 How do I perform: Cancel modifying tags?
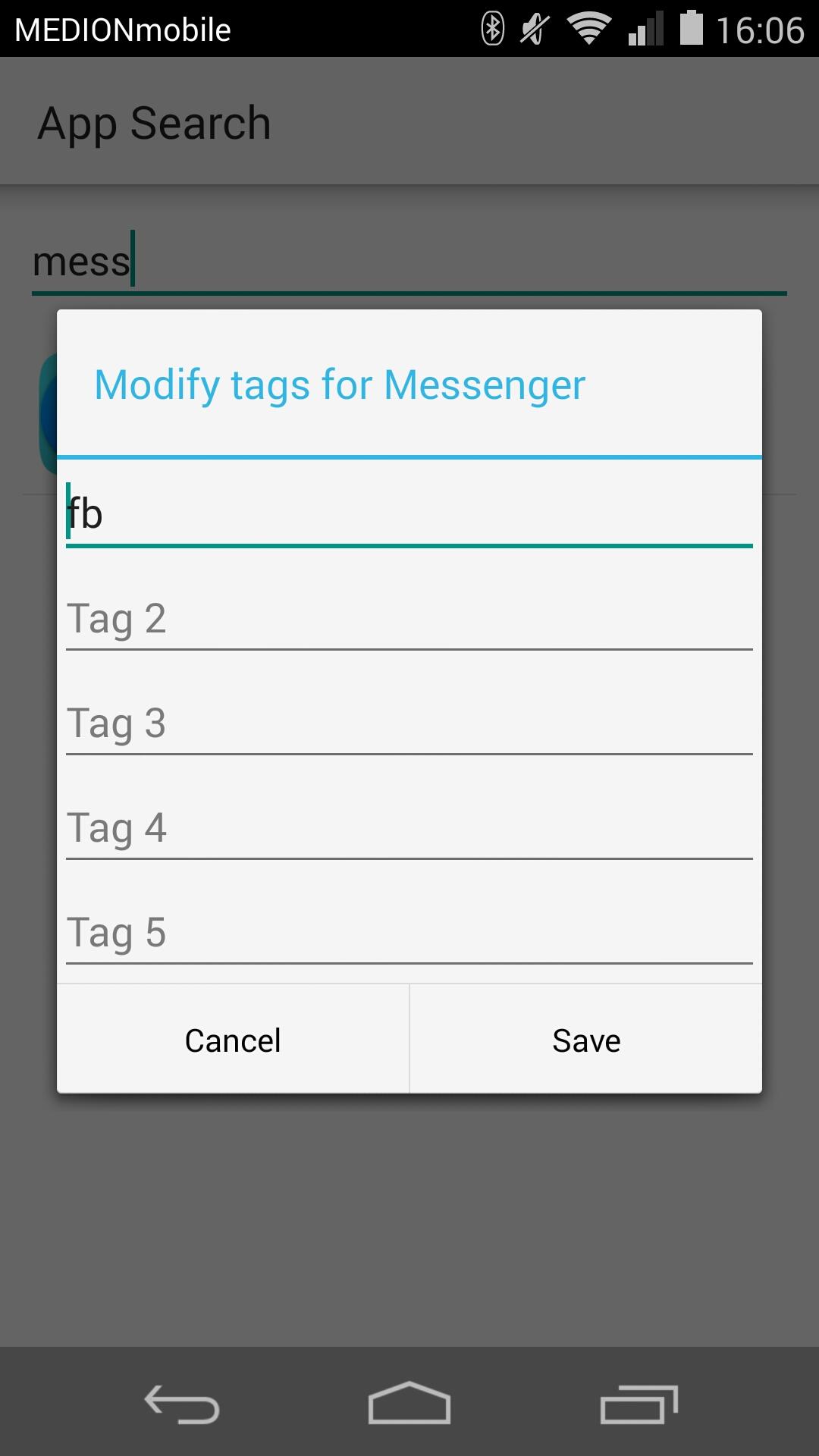point(233,1040)
